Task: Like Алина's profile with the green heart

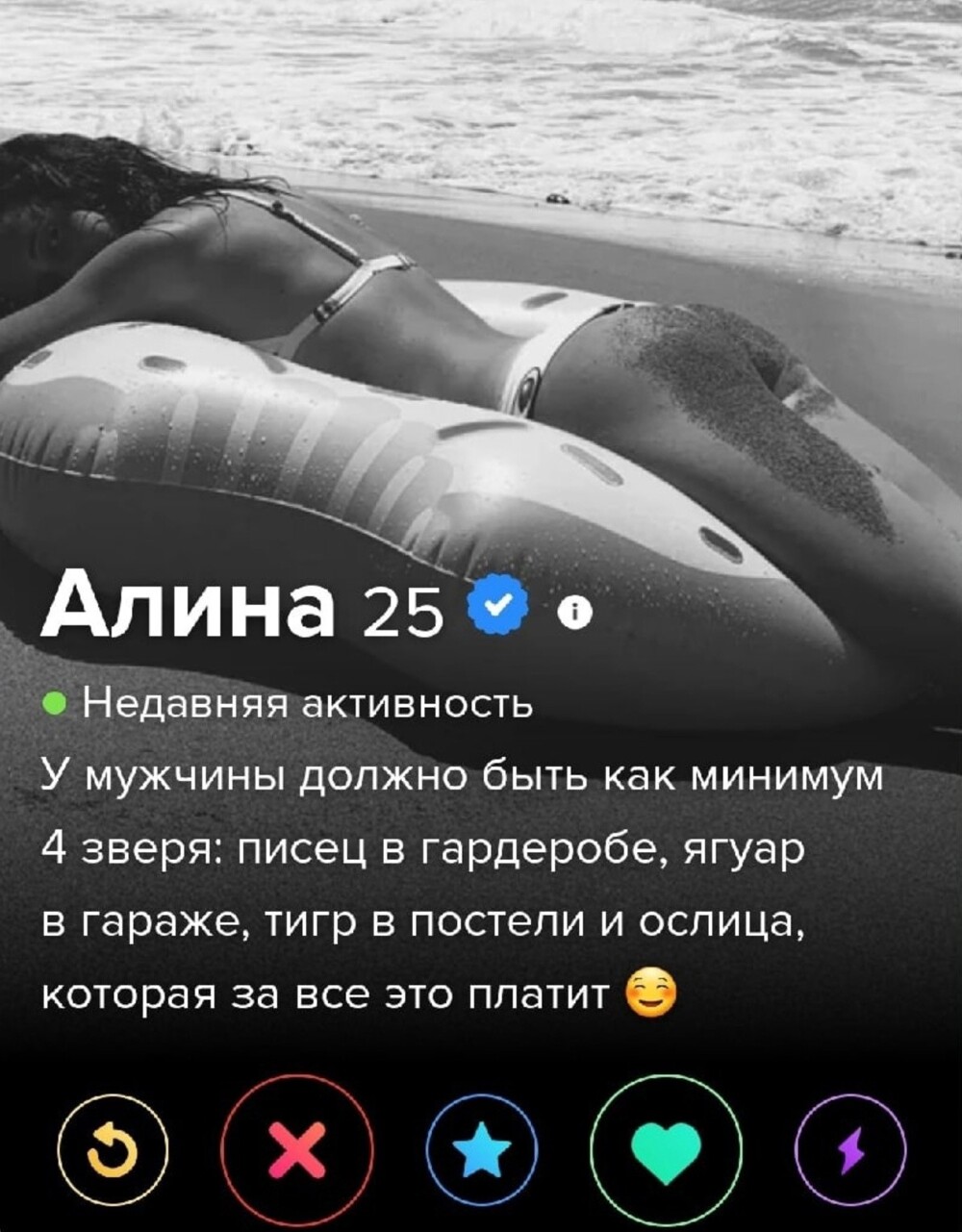Action: pyautogui.click(x=667, y=1150)
